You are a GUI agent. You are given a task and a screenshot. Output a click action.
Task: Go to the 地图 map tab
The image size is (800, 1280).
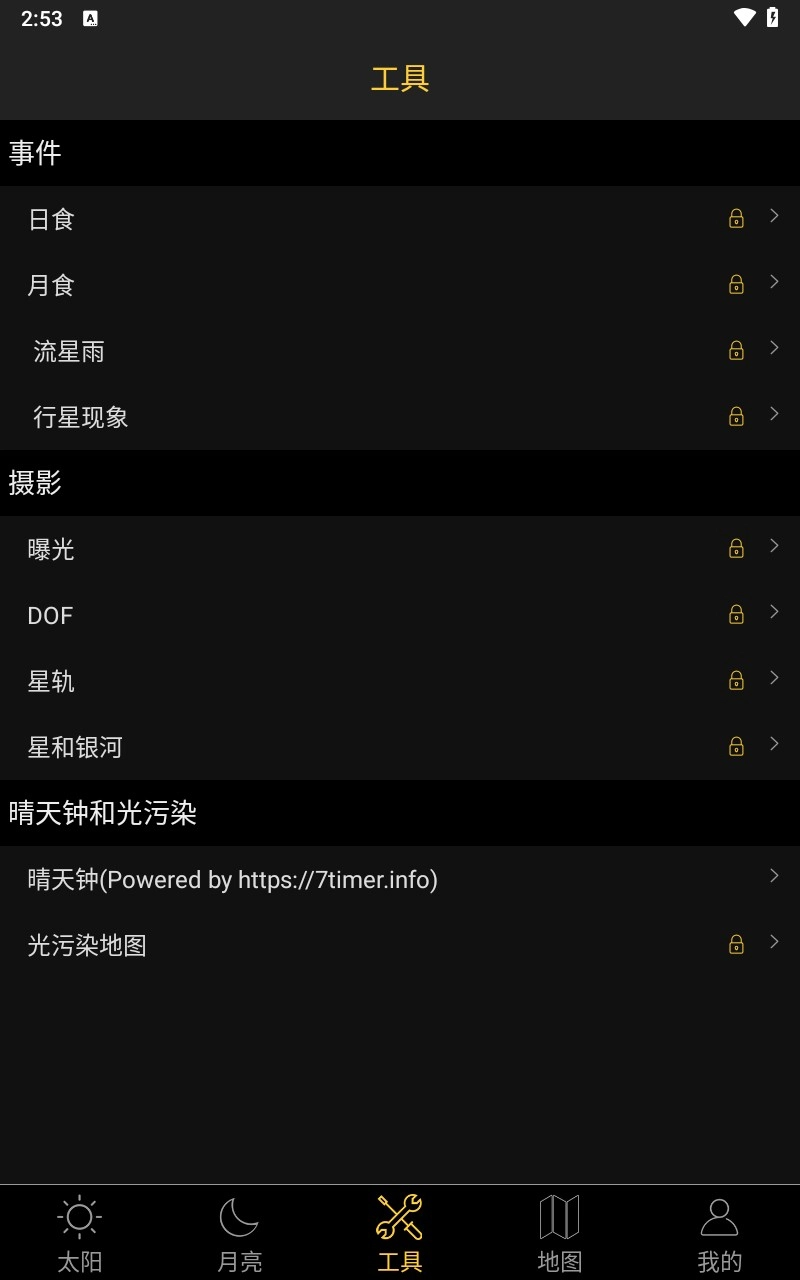tap(560, 1233)
